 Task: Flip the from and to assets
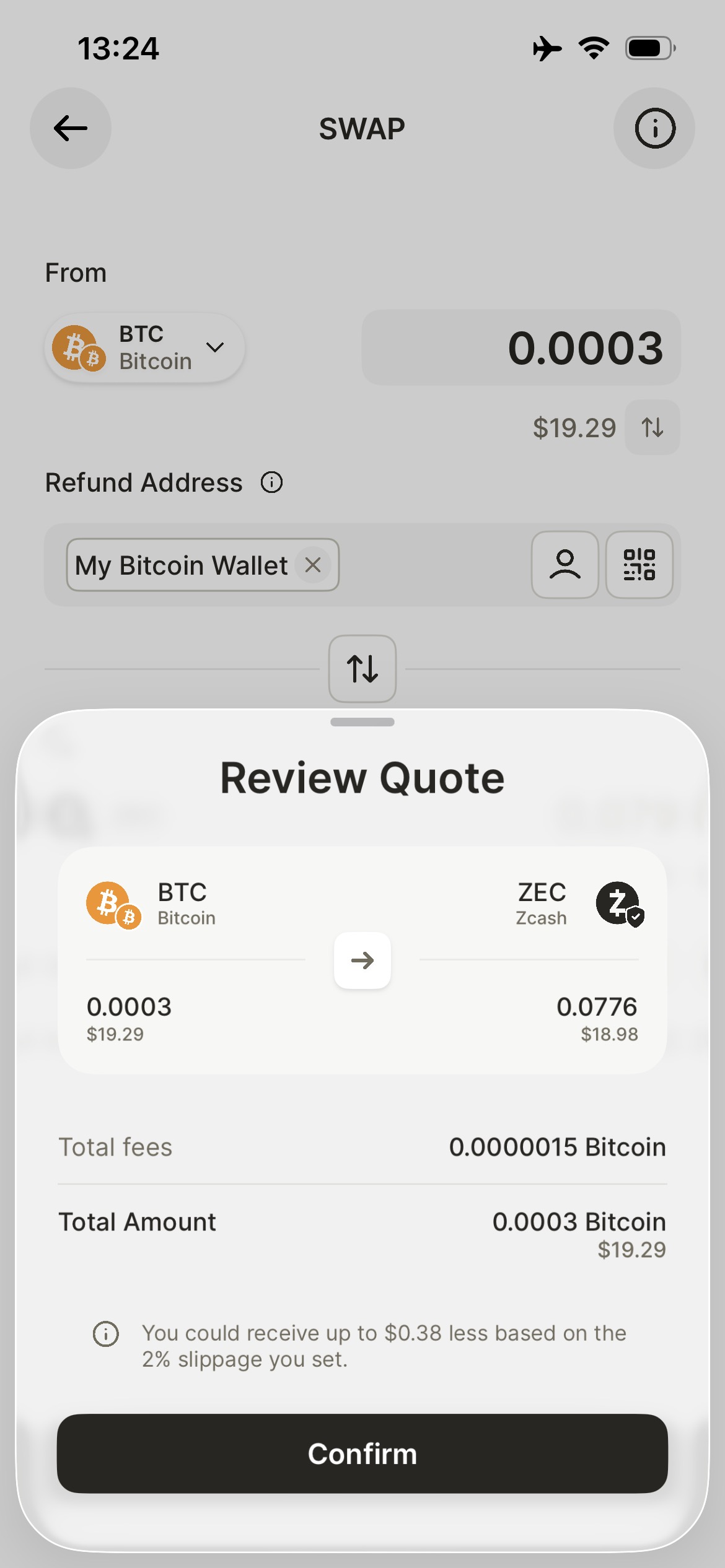[x=362, y=669]
